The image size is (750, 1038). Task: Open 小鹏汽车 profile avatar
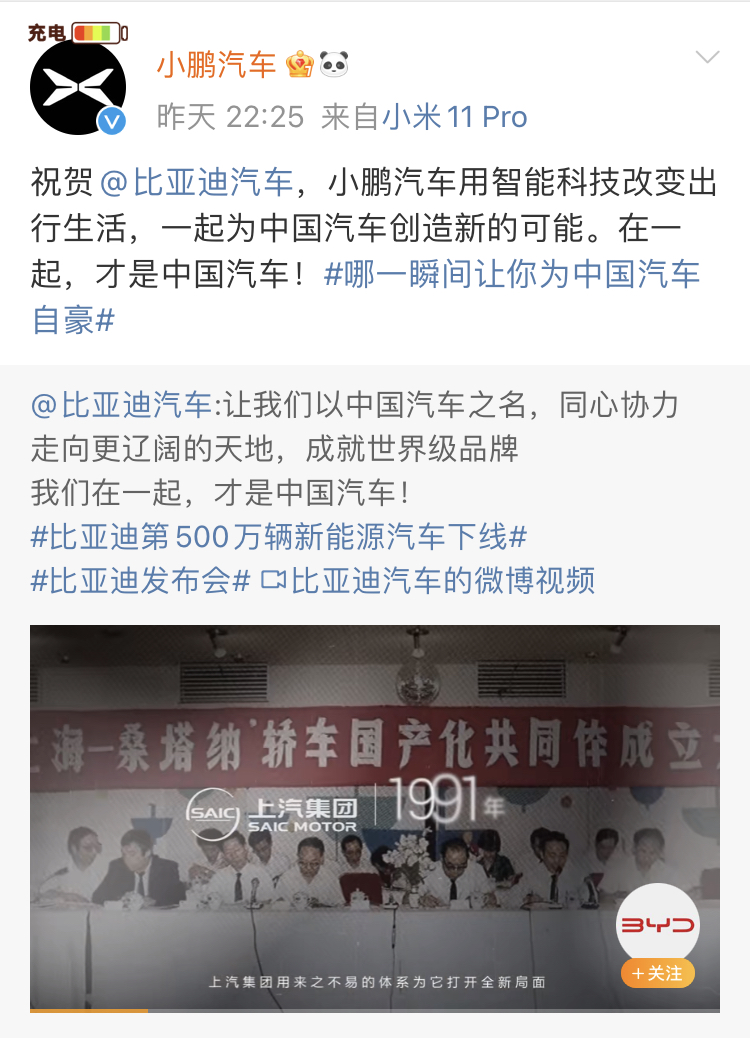[78, 88]
